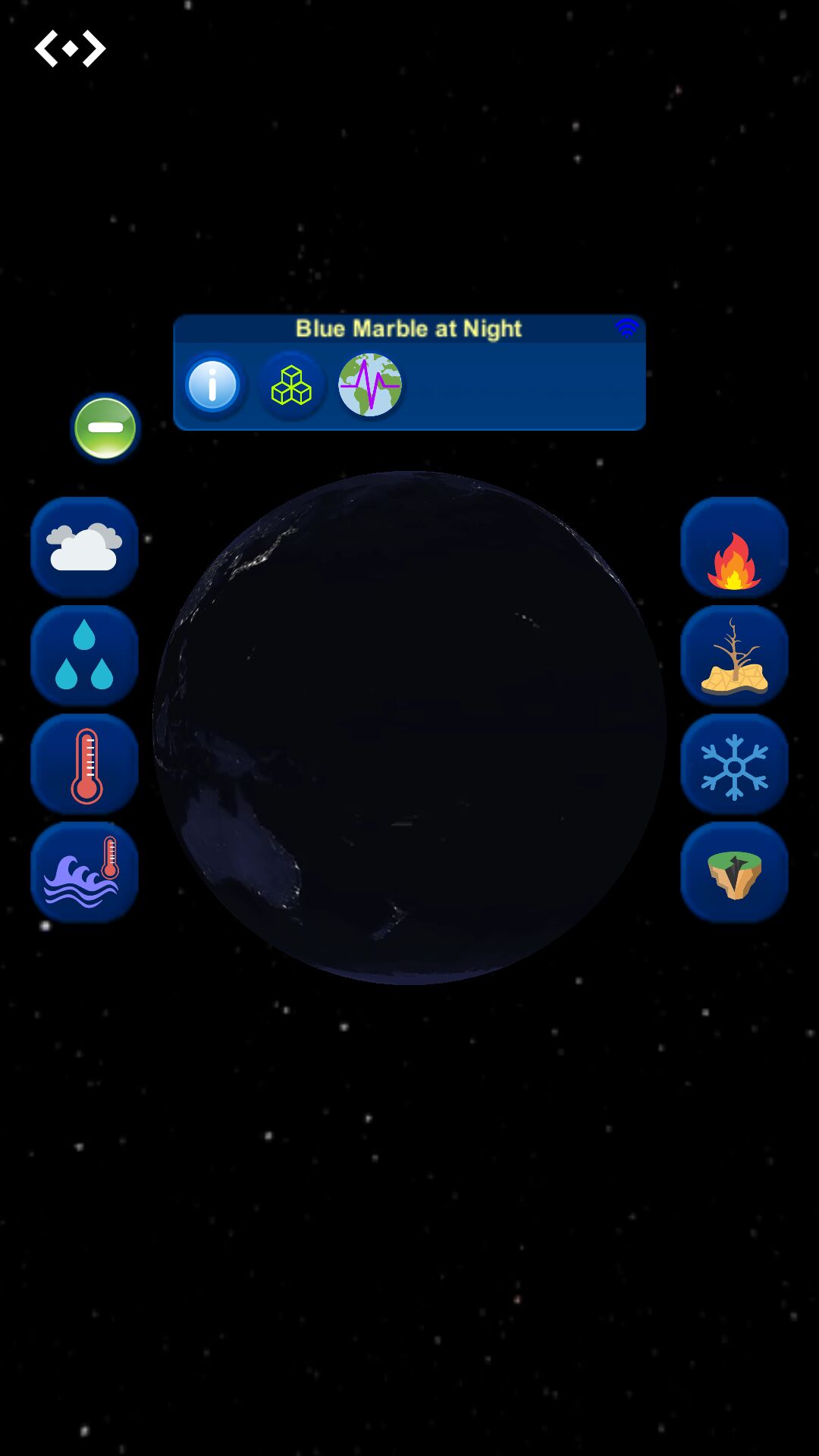The height and width of the screenshot is (1456, 819).
Task: Select the snowflake ice category
Action: pos(734,764)
